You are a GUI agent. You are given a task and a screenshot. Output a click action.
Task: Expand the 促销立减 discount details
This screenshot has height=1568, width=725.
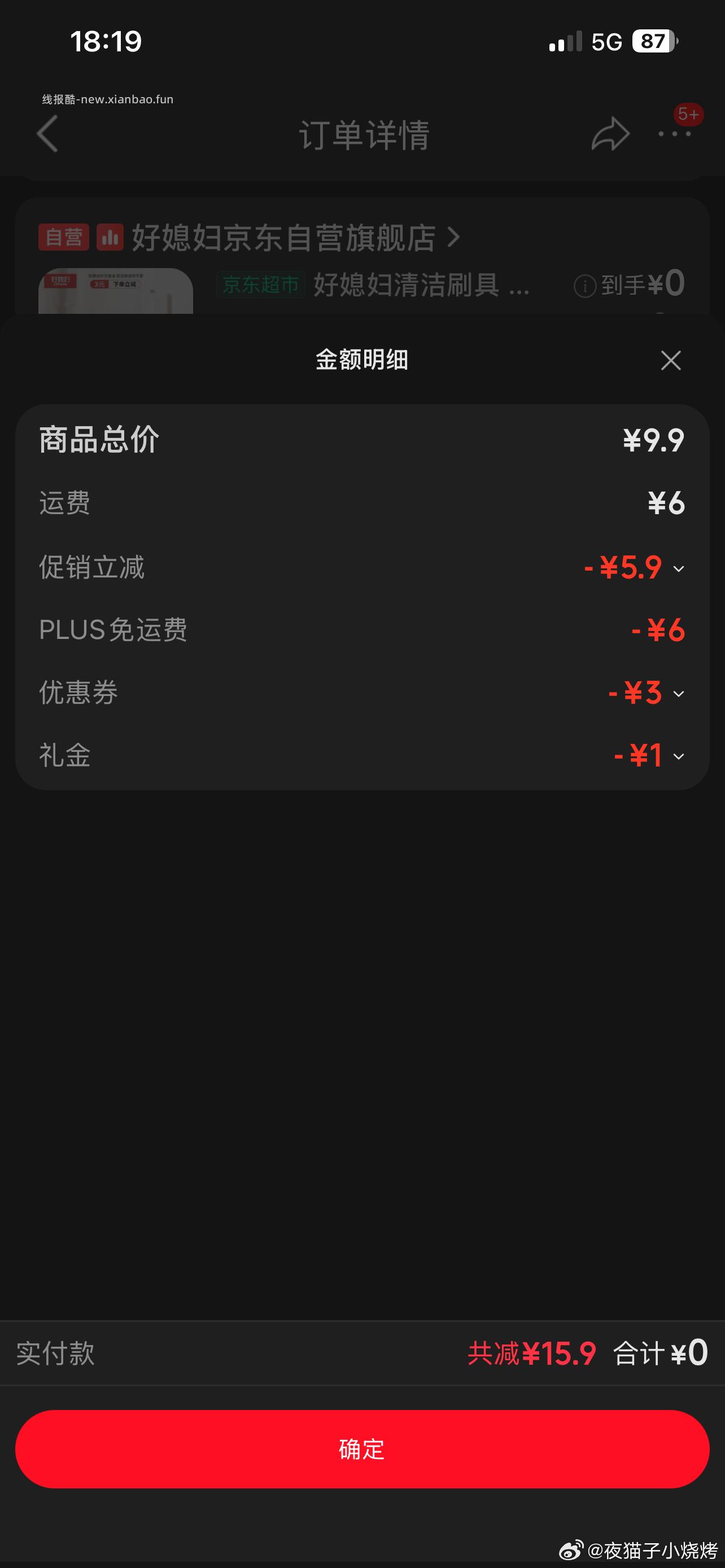(678, 568)
